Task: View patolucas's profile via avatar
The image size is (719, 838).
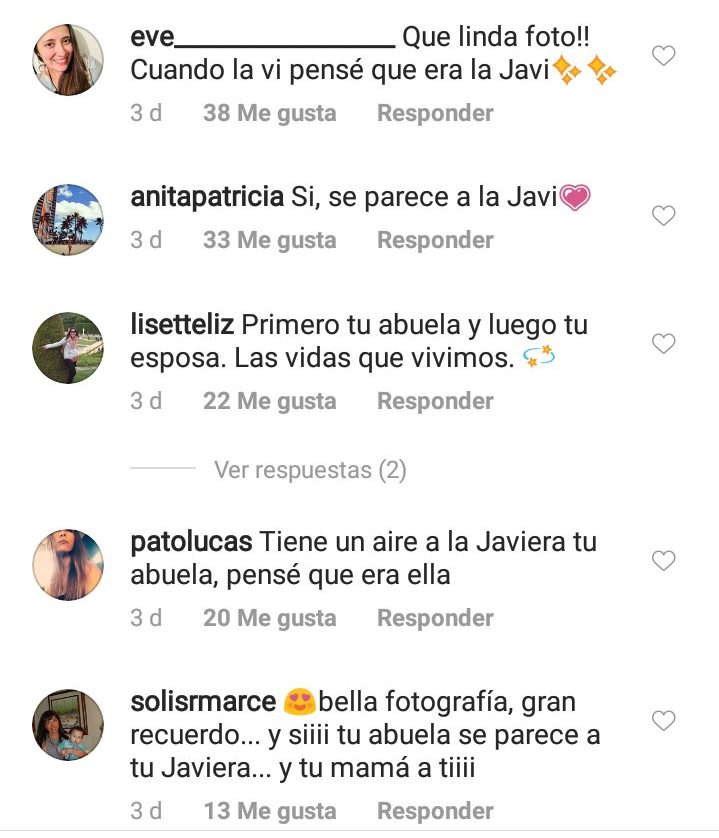Action: [68, 565]
